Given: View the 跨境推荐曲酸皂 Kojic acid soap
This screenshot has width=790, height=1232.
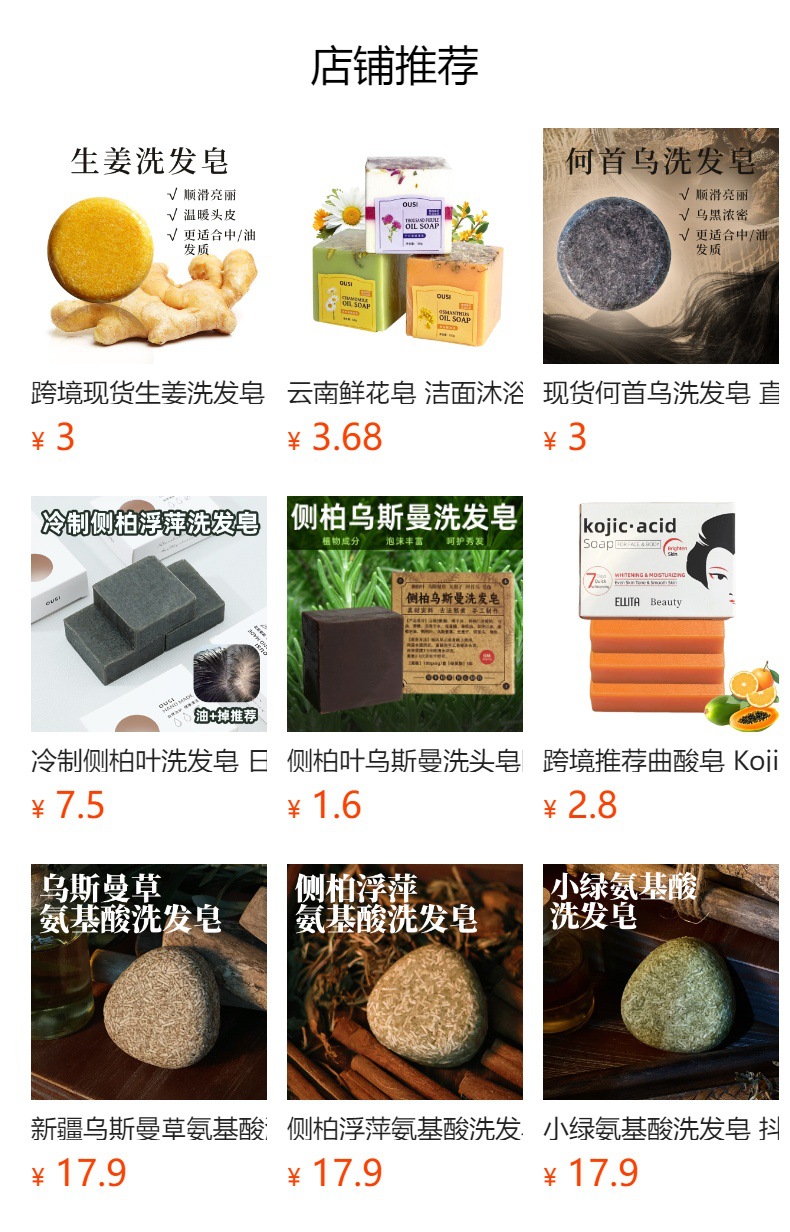Looking at the screenshot, I should (660, 614).
